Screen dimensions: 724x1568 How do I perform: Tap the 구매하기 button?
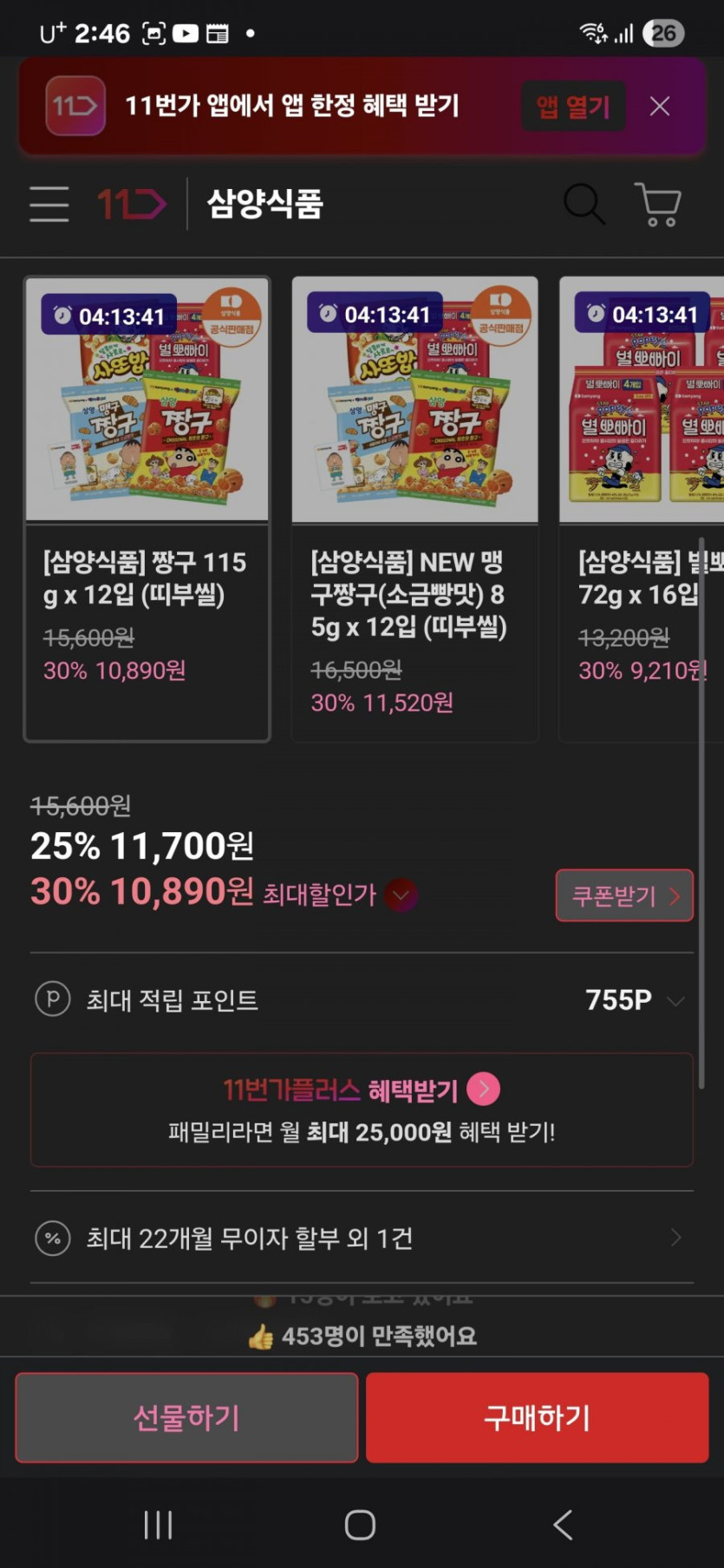pos(538,1418)
